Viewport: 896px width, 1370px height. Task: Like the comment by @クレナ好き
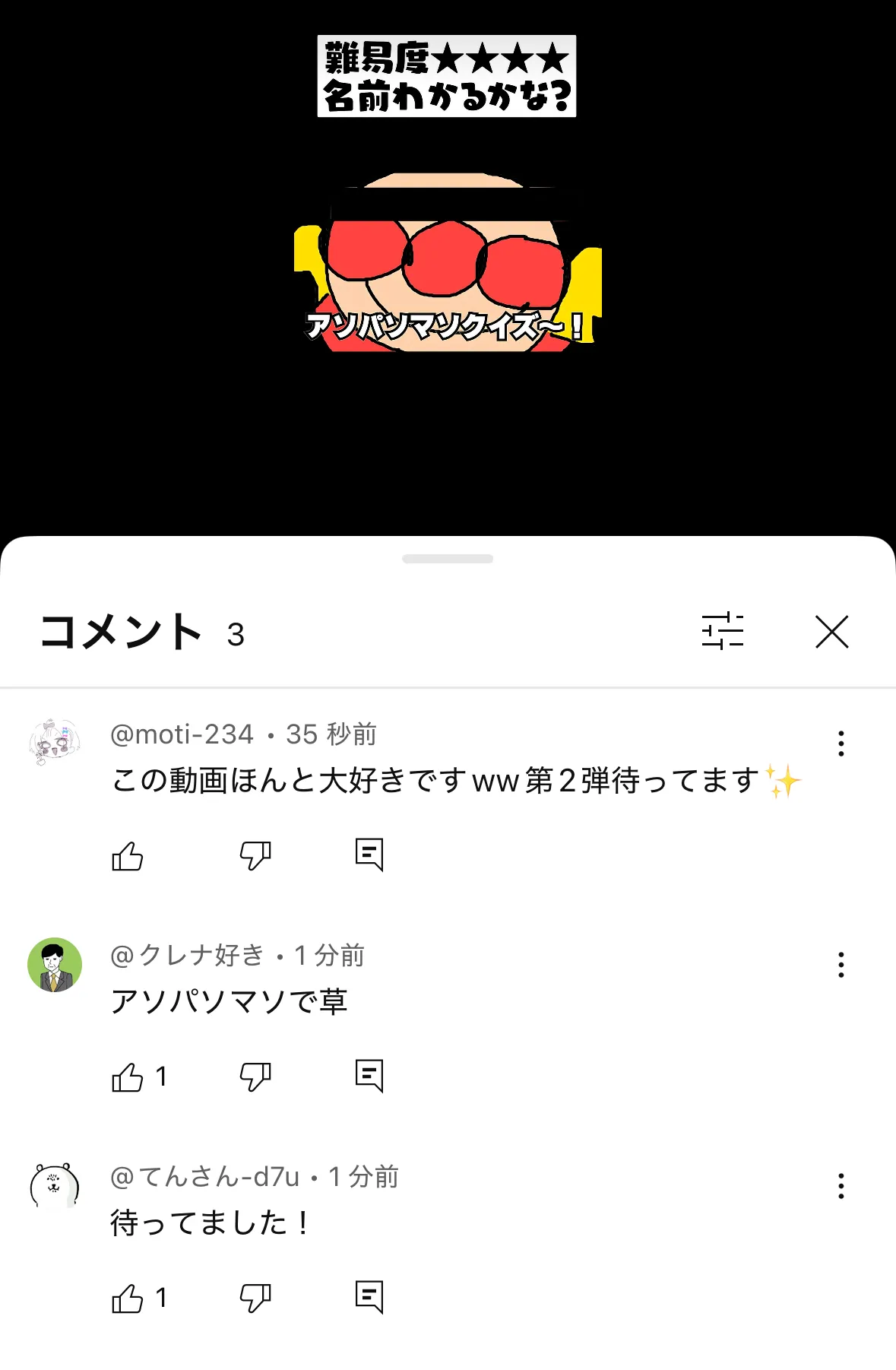(128, 1077)
